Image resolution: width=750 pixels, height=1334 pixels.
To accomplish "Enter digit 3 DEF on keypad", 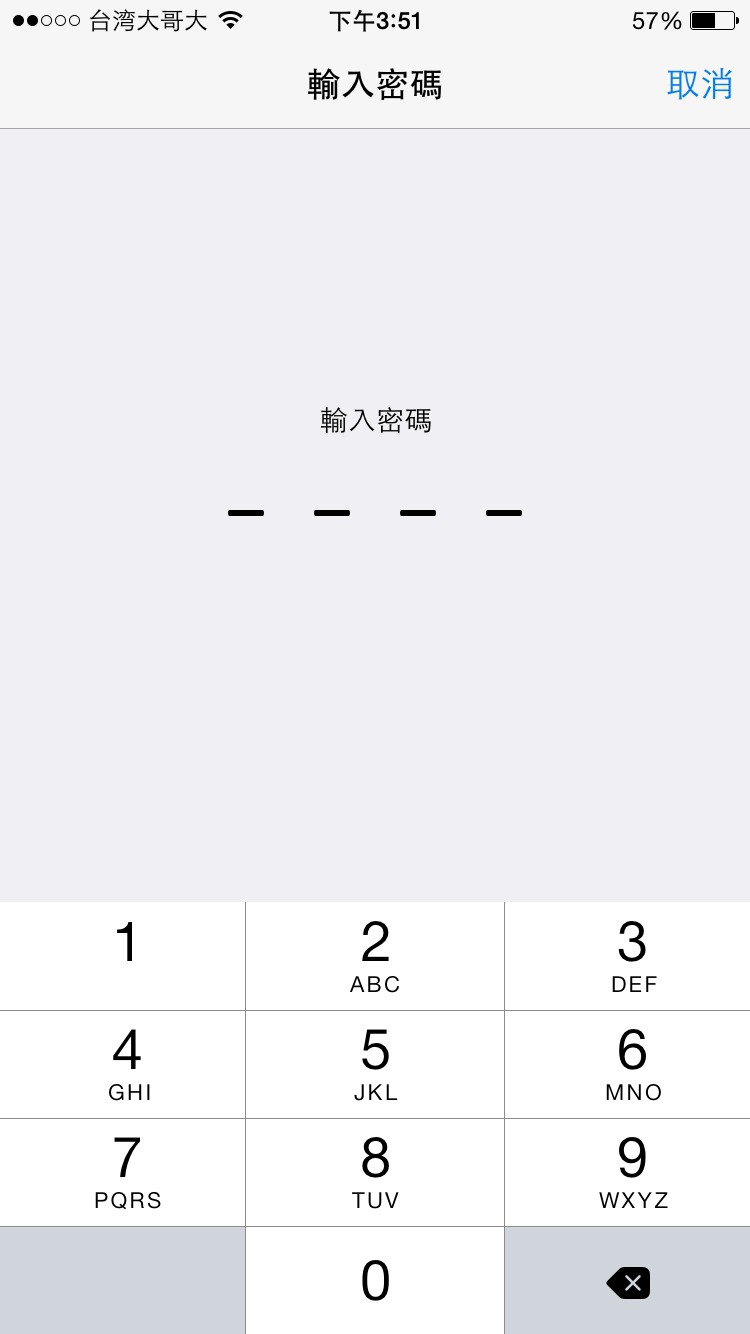I will [628, 956].
